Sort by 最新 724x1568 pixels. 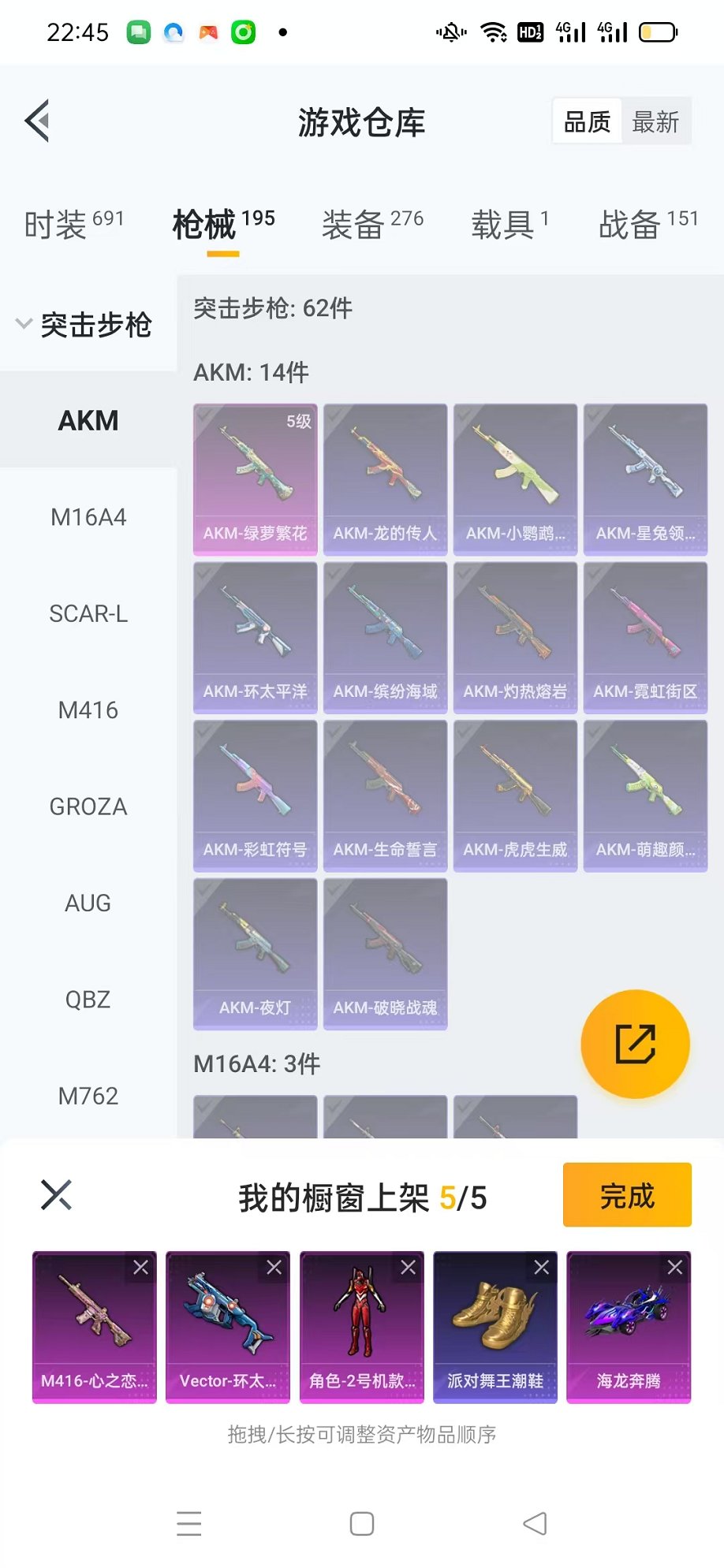click(655, 121)
